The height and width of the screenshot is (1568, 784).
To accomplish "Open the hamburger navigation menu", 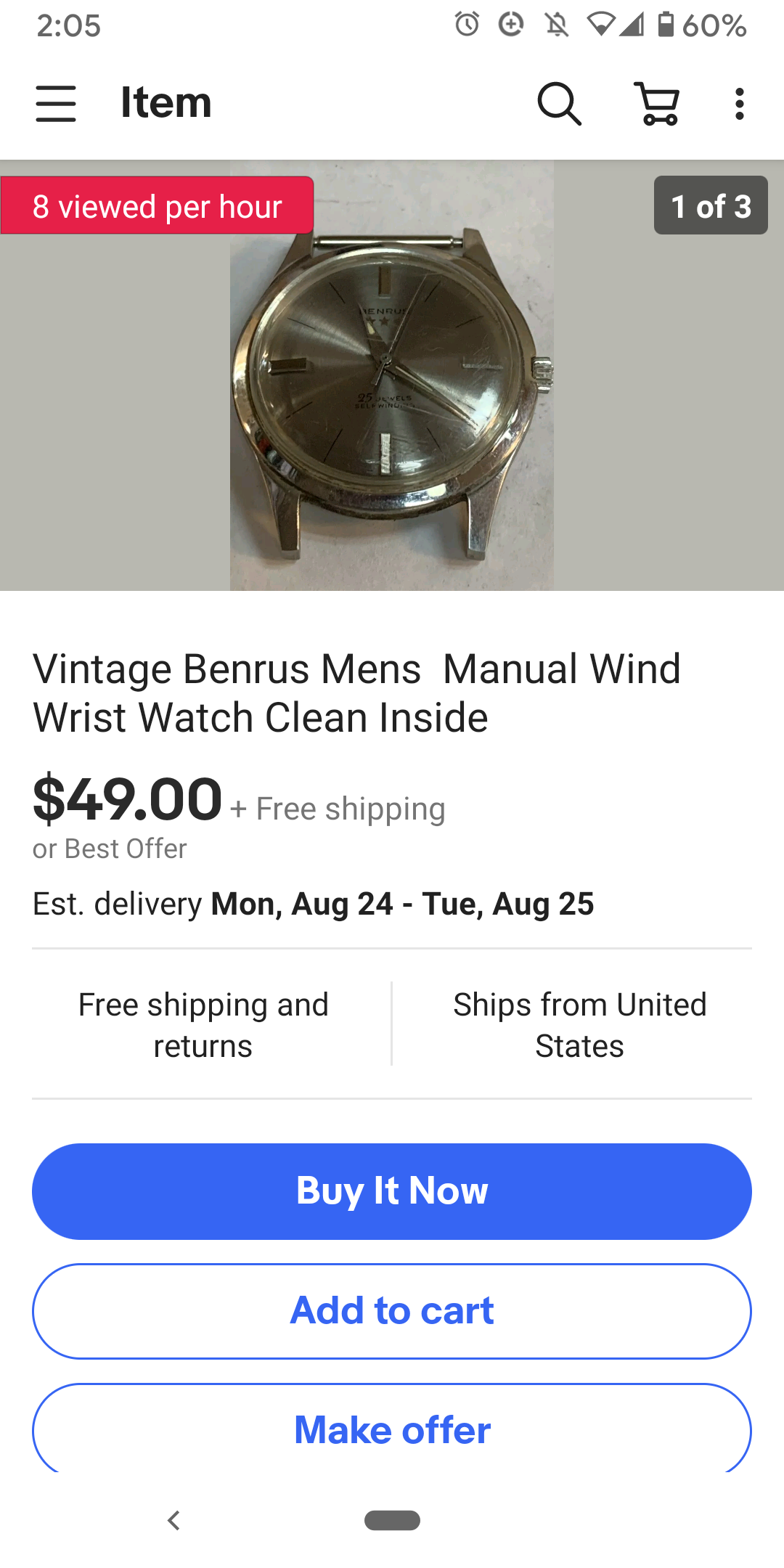I will tap(56, 103).
